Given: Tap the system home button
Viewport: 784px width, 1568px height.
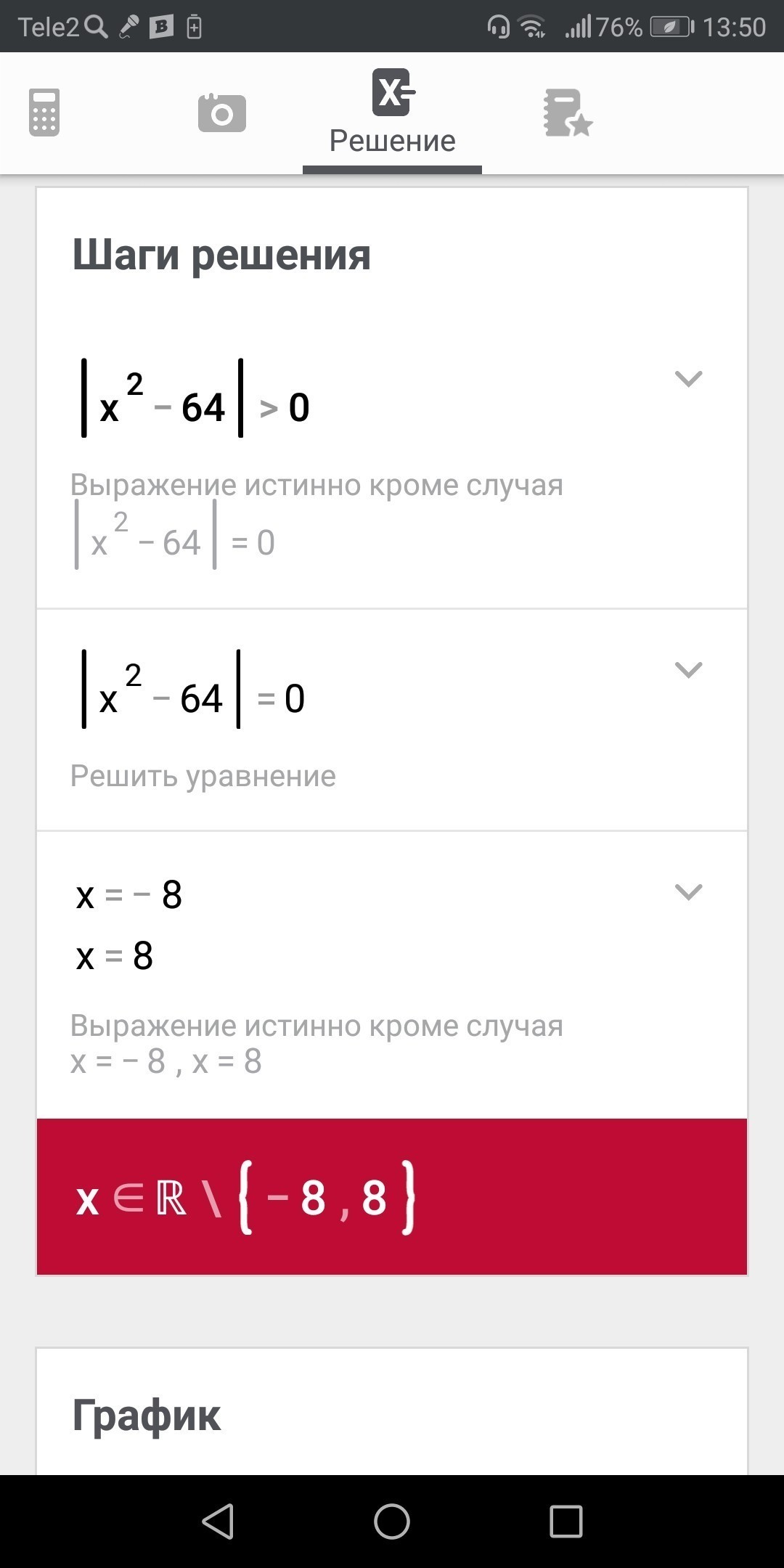Looking at the screenshot, I should click(392, 1521).
